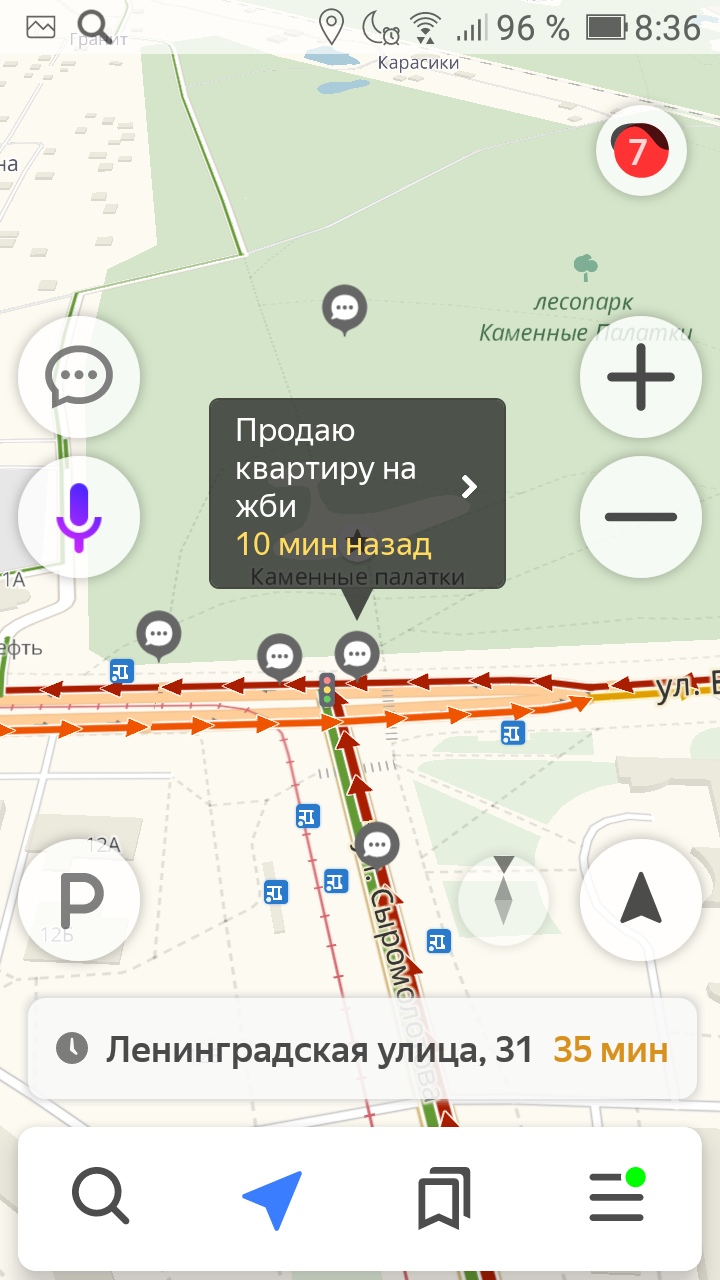Open the 'Продаю квартиру на жби' message
Image resolution: width=720 pixels, height=1280 pixels.
click(357, 487)
